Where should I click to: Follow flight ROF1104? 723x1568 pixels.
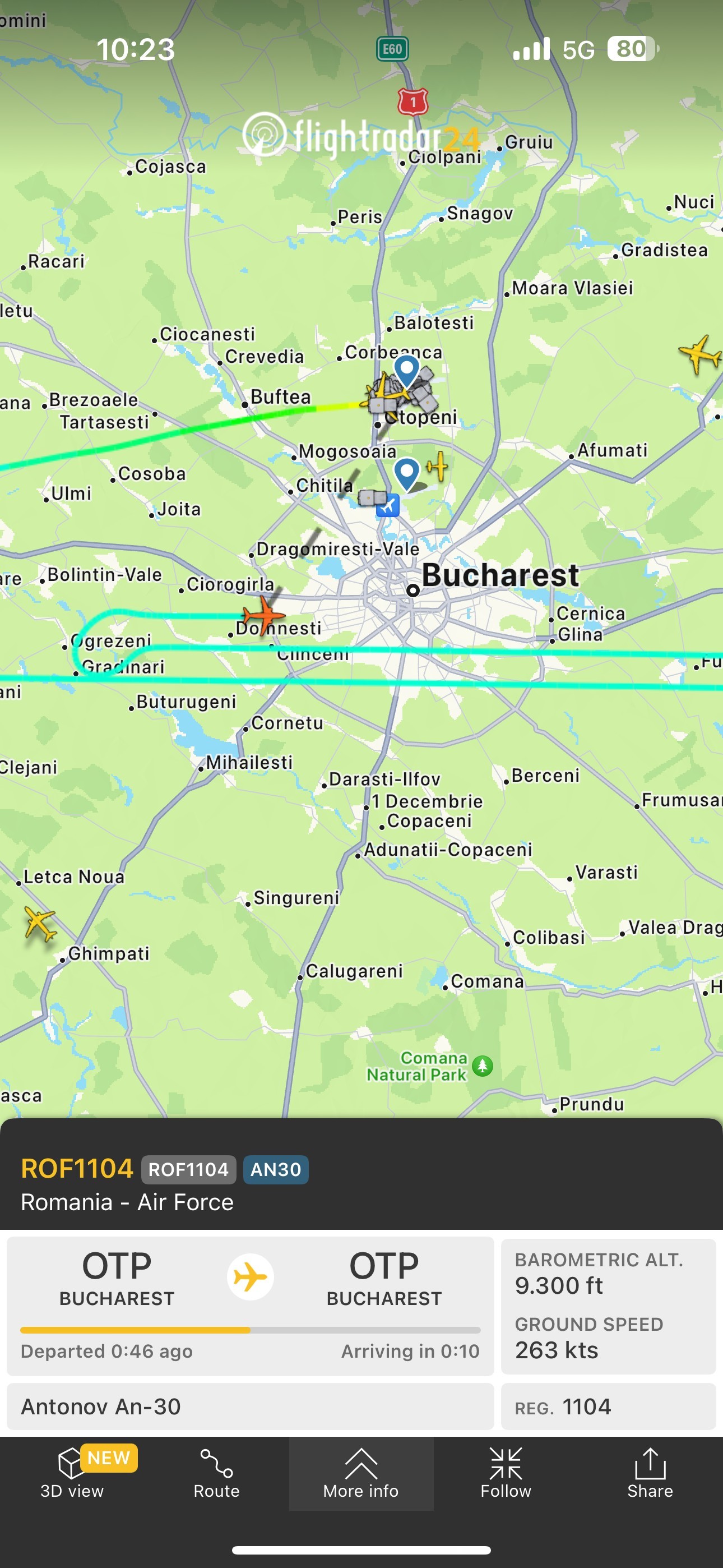505,1473
